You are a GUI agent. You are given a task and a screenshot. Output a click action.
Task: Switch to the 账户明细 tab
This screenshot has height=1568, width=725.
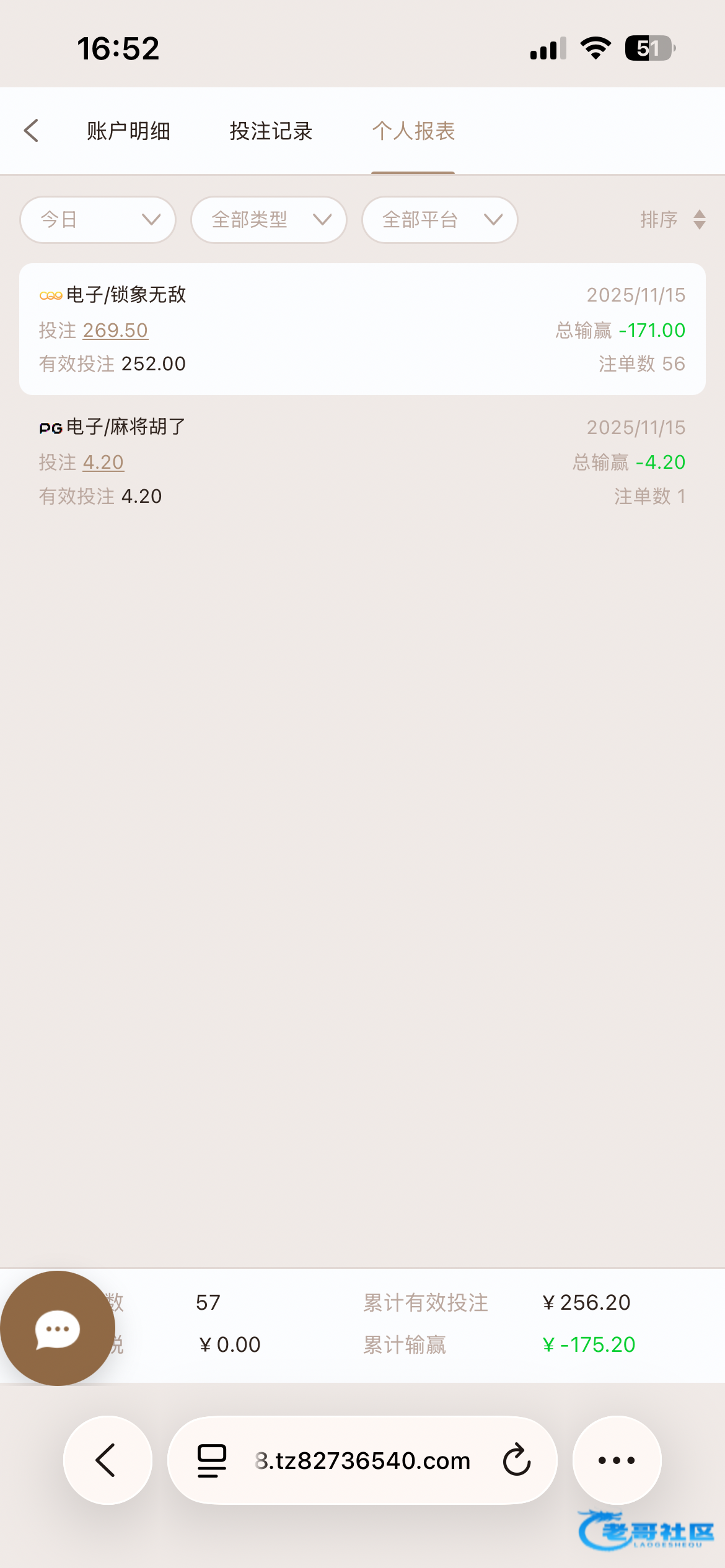point(128,131)
